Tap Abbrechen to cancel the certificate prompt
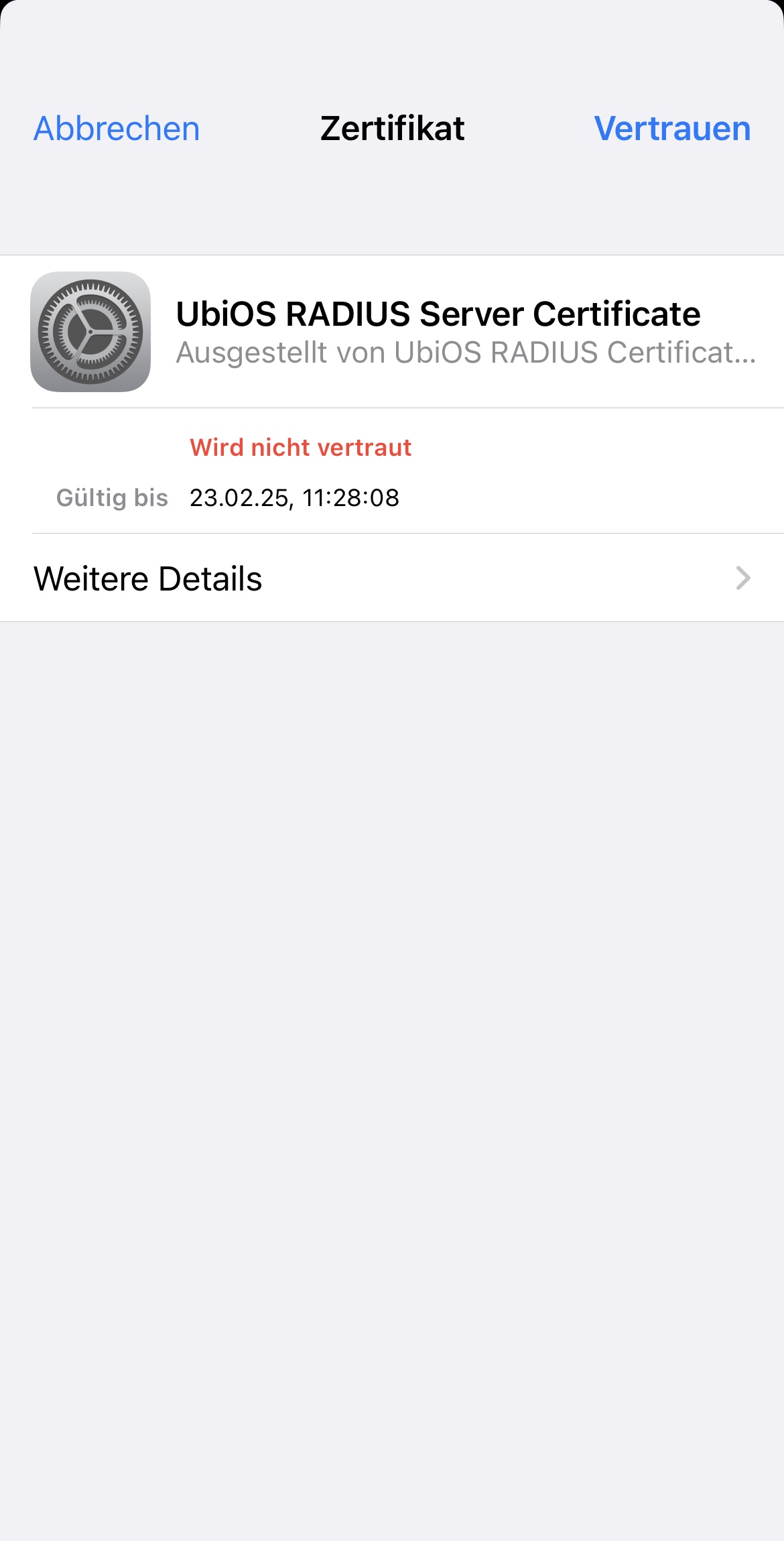Viewport: 784px width, 1541px height. 117,129
